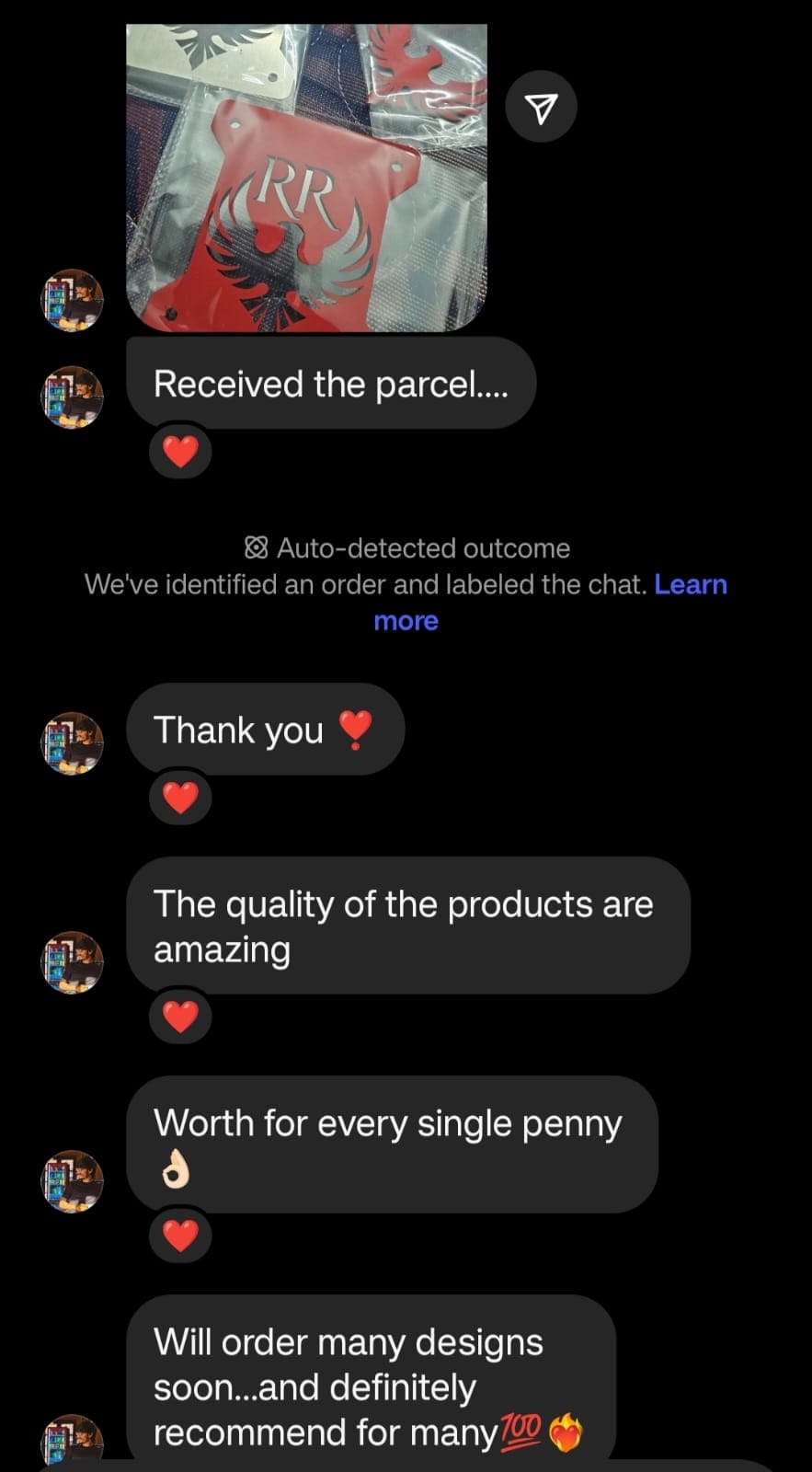This screenshot has width=812, height=1472.
Task: Open the shared red RR product photo
Action: coord(306,177)
